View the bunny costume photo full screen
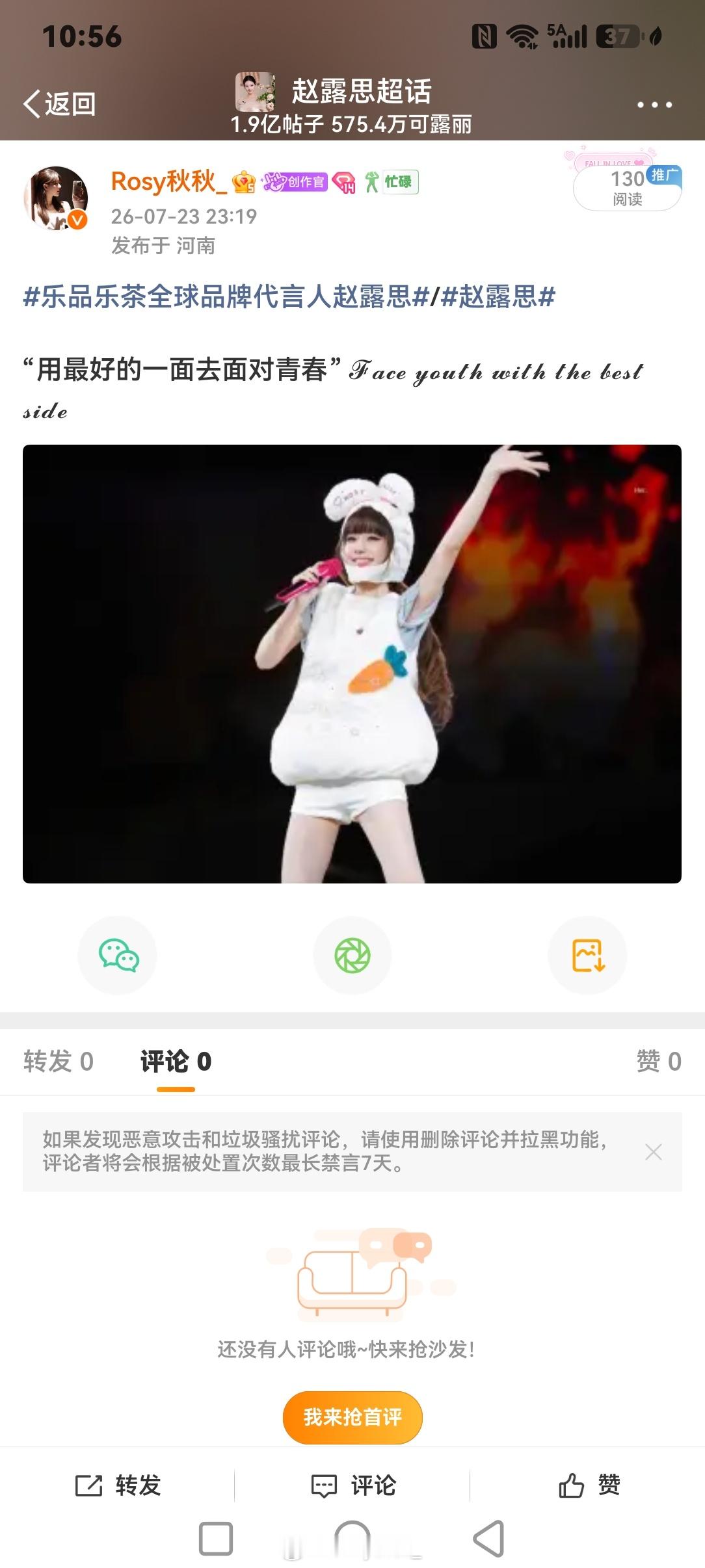 click(352, 664)
